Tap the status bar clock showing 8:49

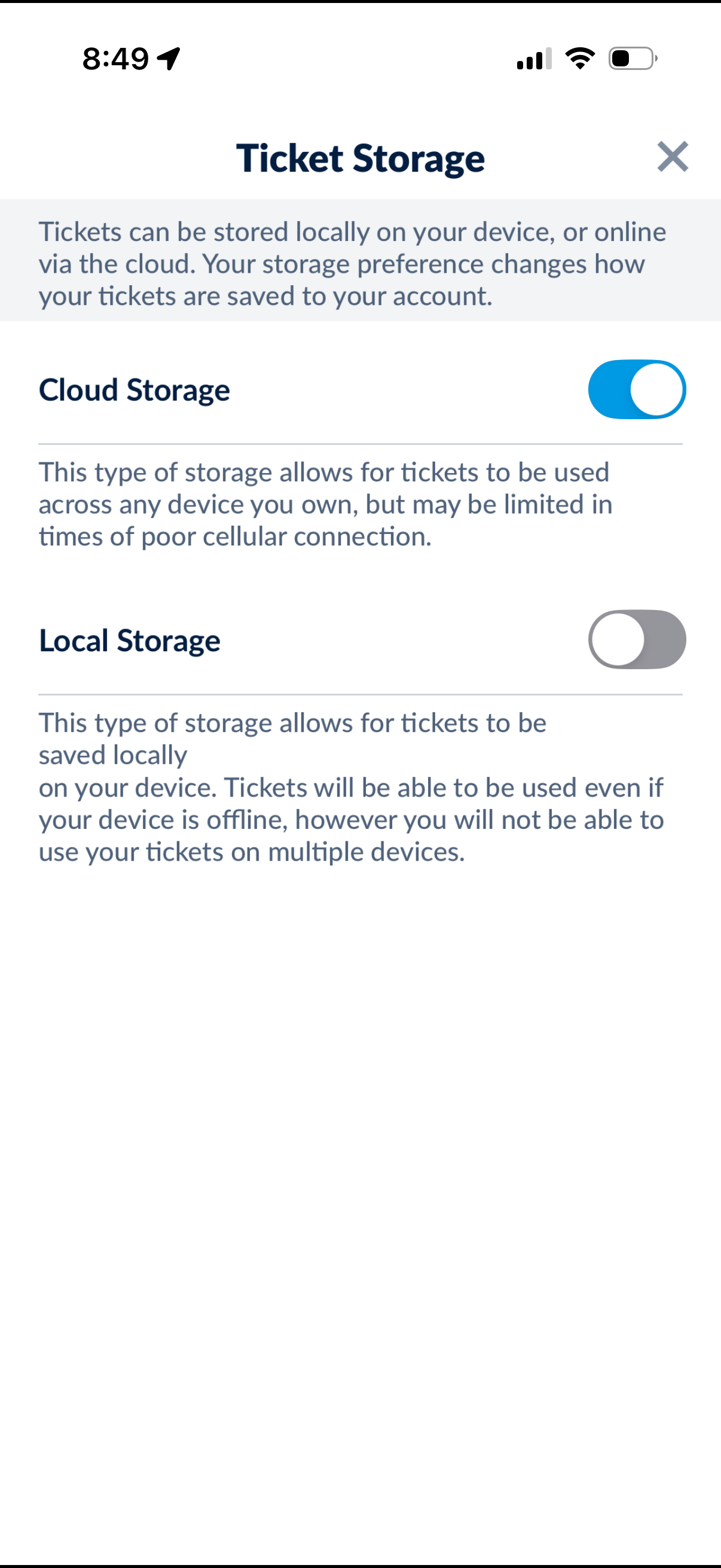(115, 58)
